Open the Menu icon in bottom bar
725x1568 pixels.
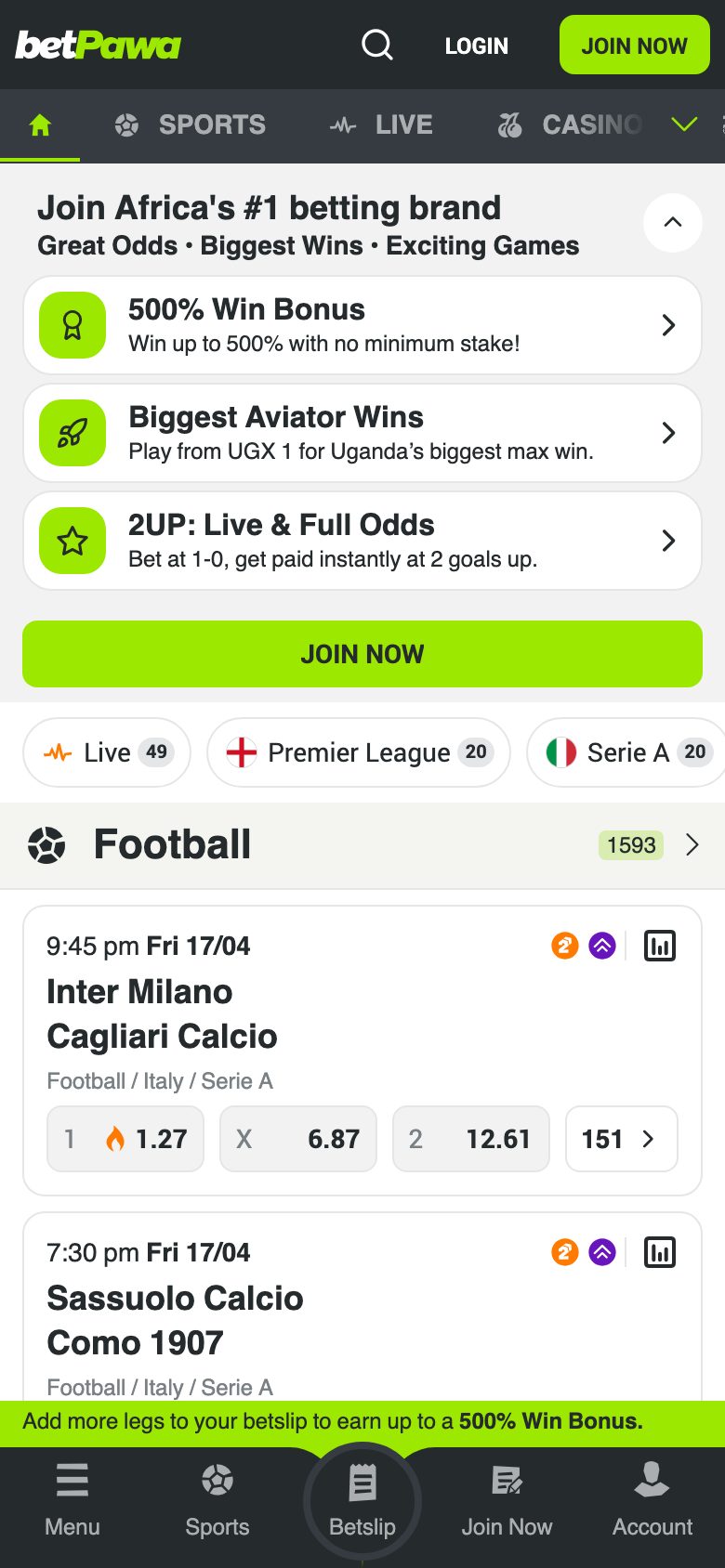pyautogui.click(x=72, y=1497)
